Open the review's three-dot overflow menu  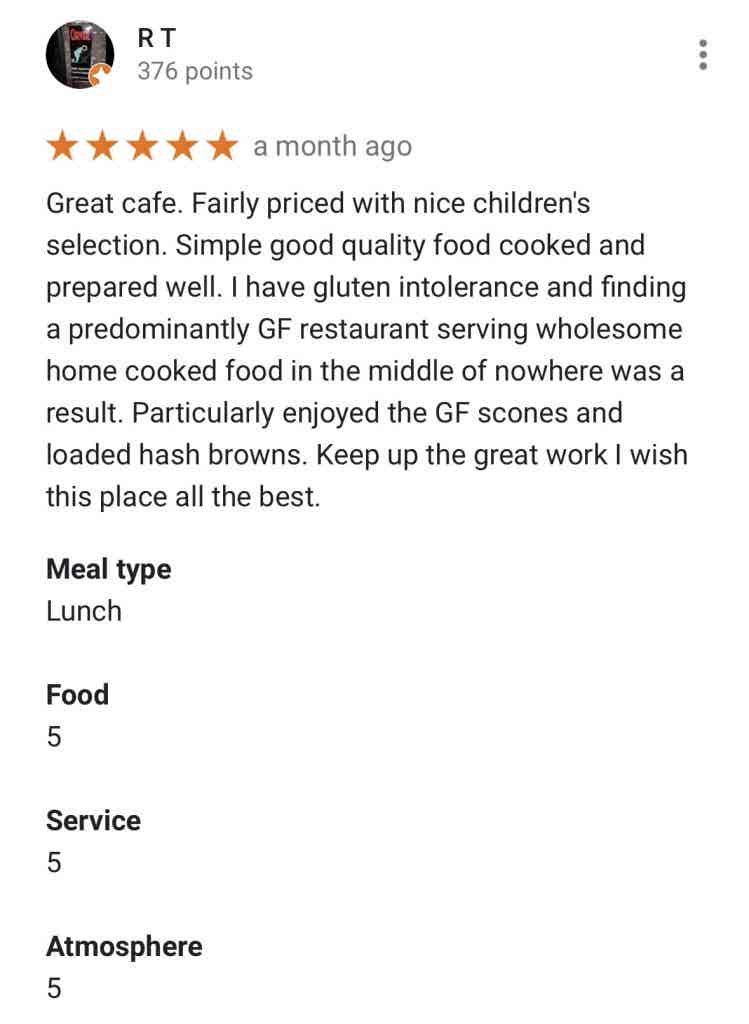tap(703, 55)
